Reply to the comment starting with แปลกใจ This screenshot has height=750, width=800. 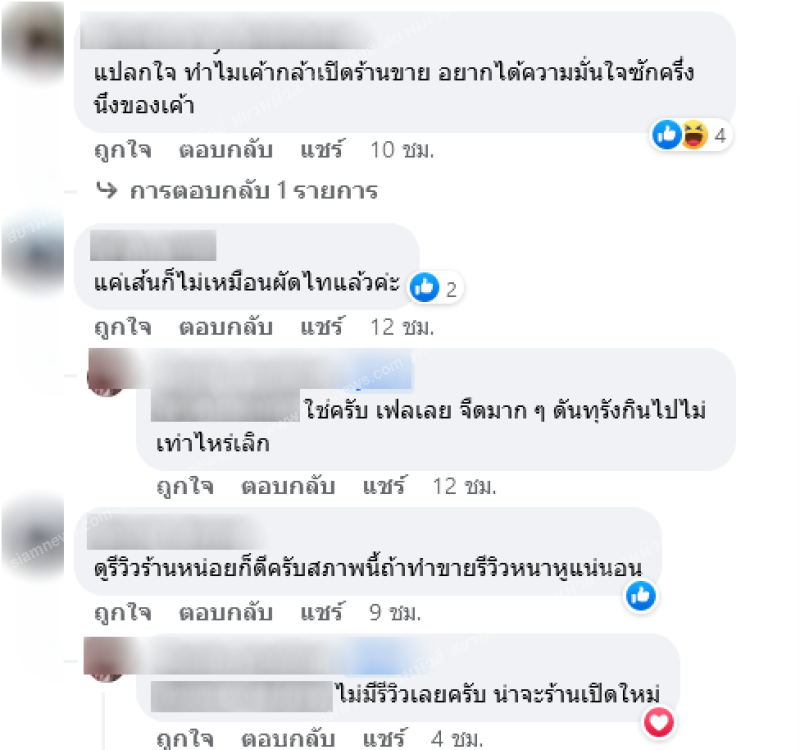point(225,152)
